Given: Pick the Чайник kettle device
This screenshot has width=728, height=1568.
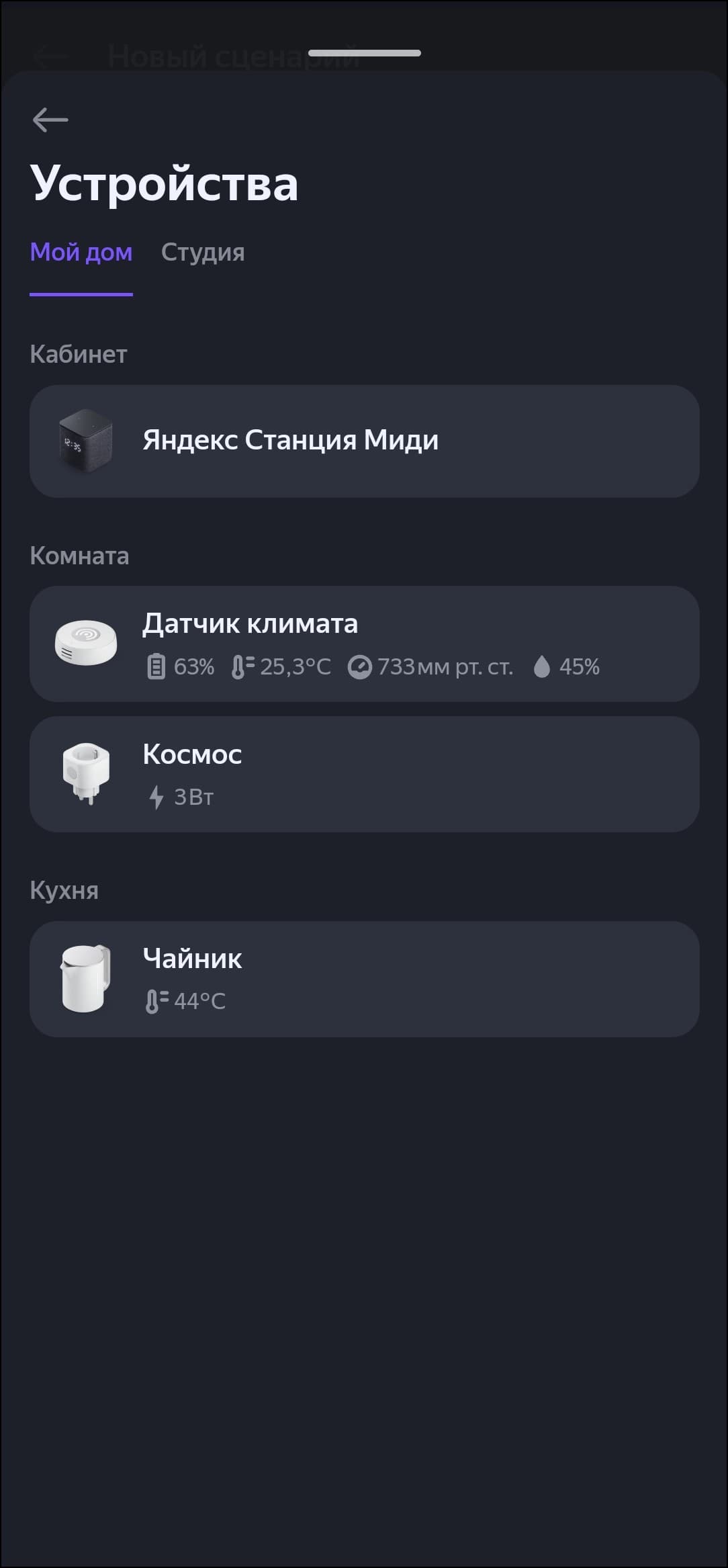Looking at the screenshot, I should coord(364,978).
